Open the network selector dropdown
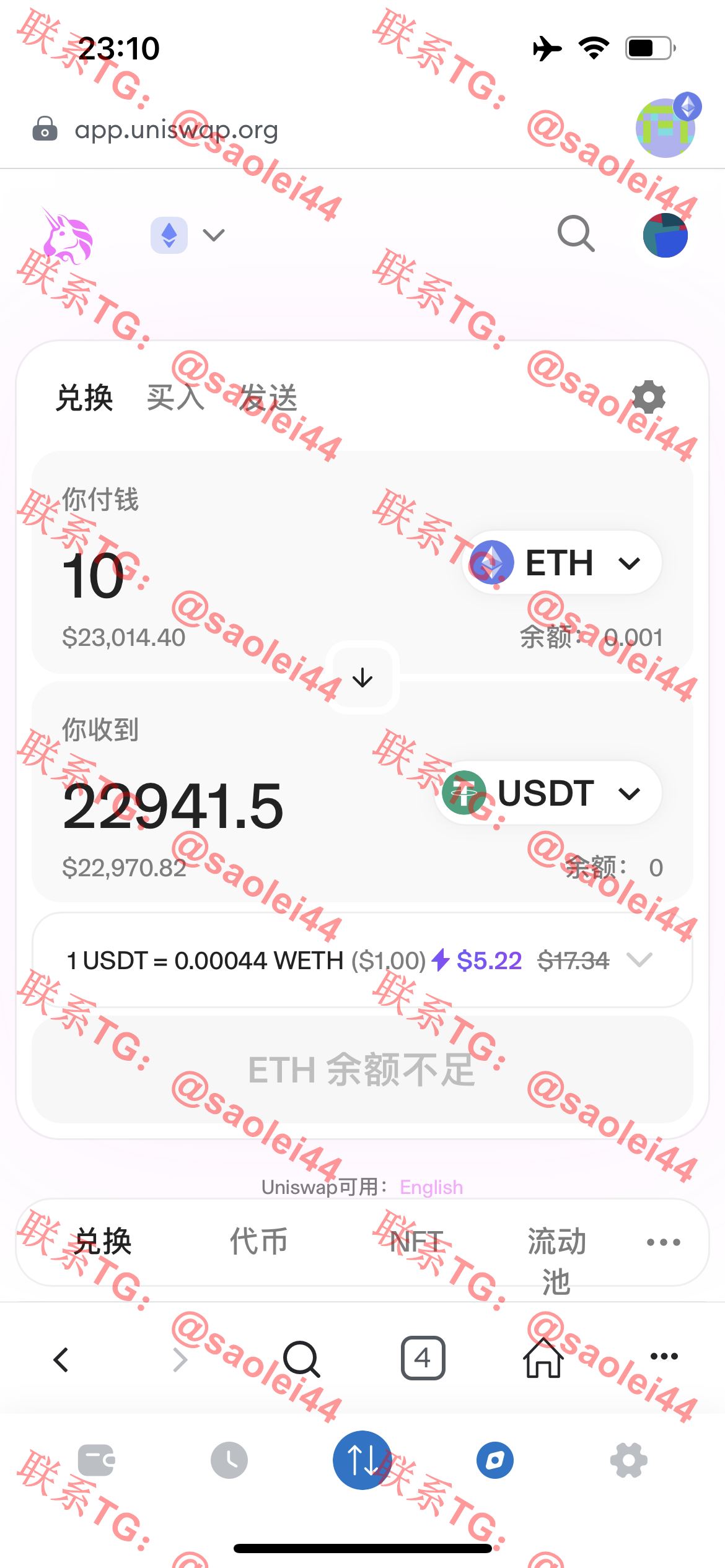This screenshot has height=1568, width=725. coord(187,235)
